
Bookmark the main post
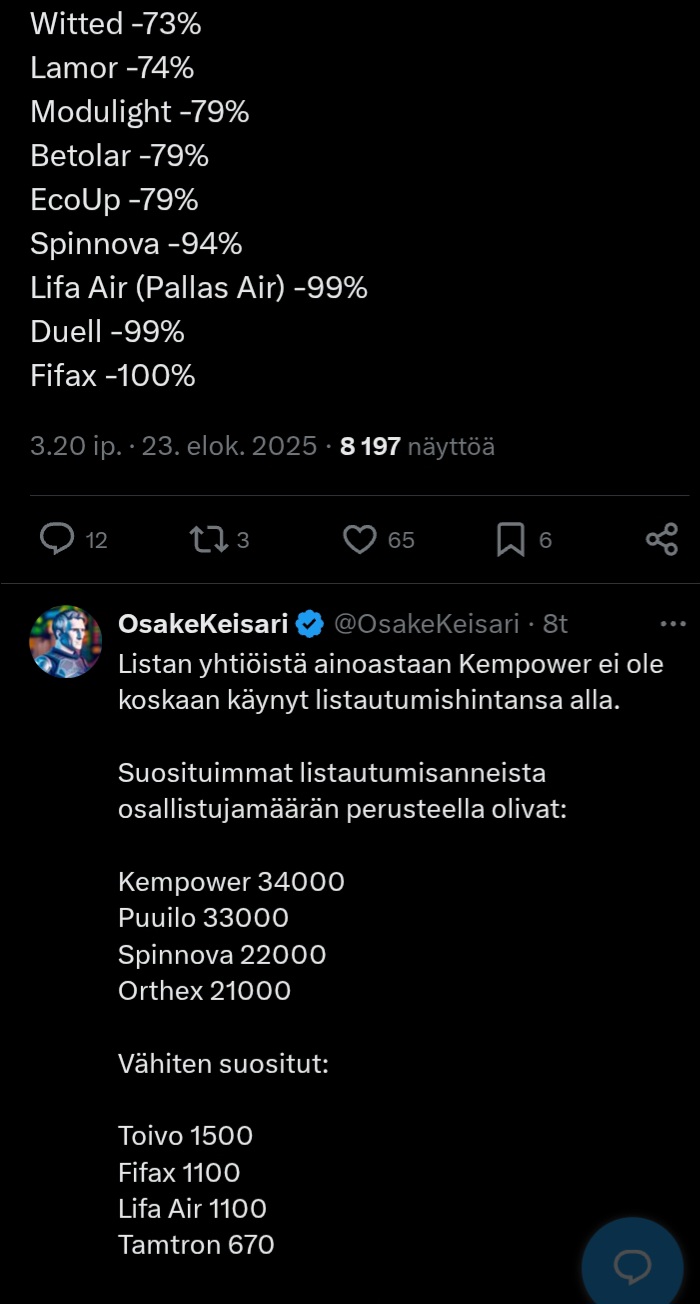(x=510, y=540)
